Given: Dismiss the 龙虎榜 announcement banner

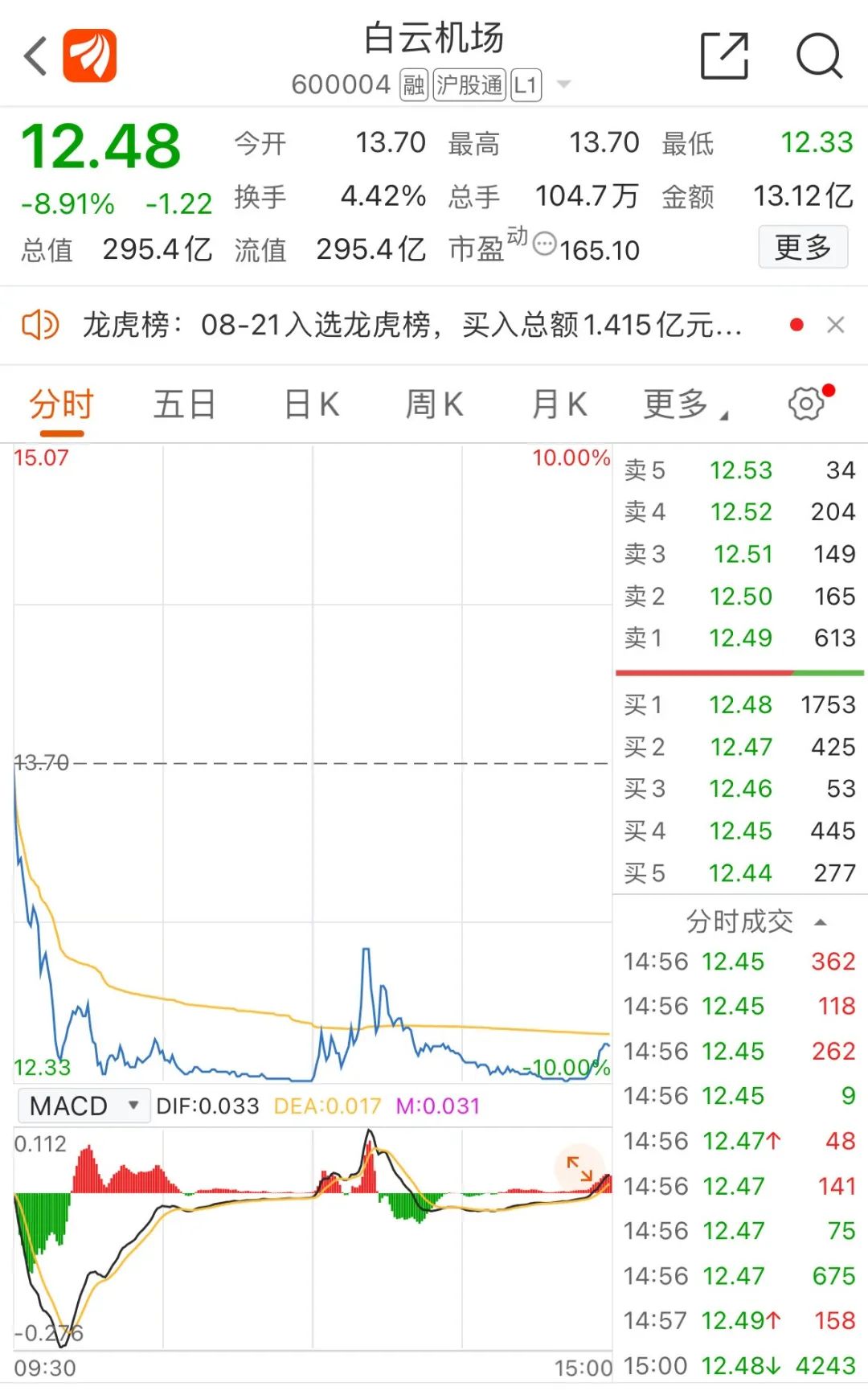Looking at the screenshot, I should coord(836,325).
